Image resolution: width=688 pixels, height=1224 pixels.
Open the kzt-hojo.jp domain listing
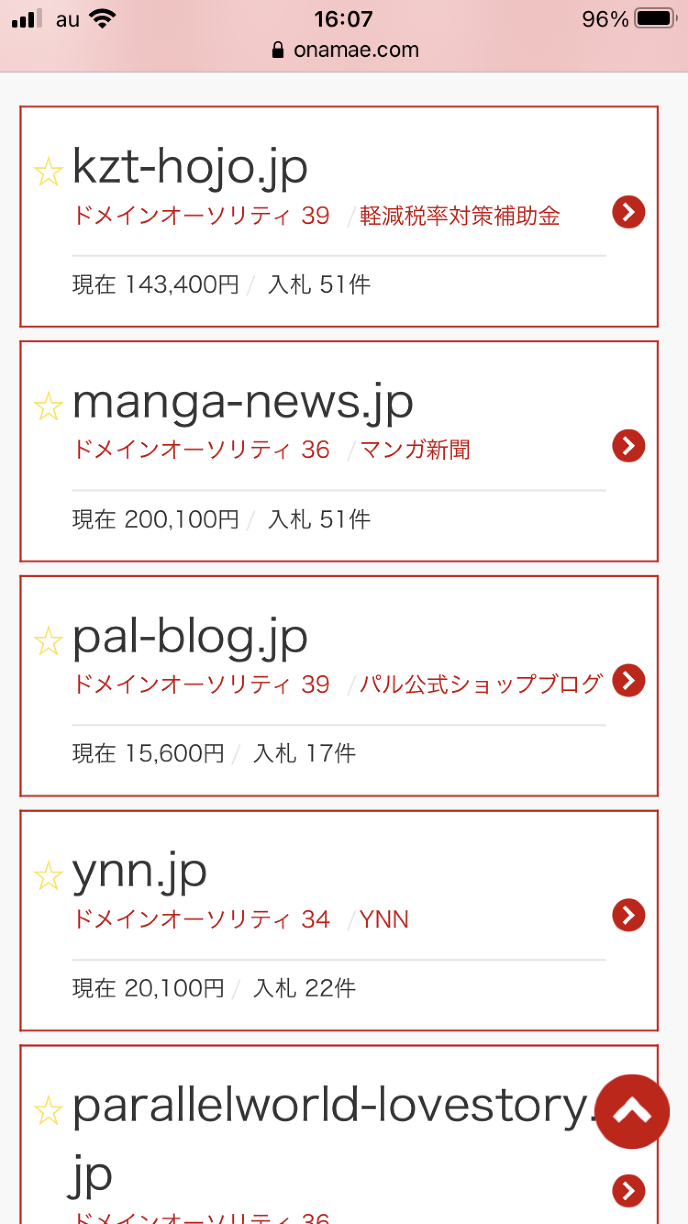(x=628, y=212)
